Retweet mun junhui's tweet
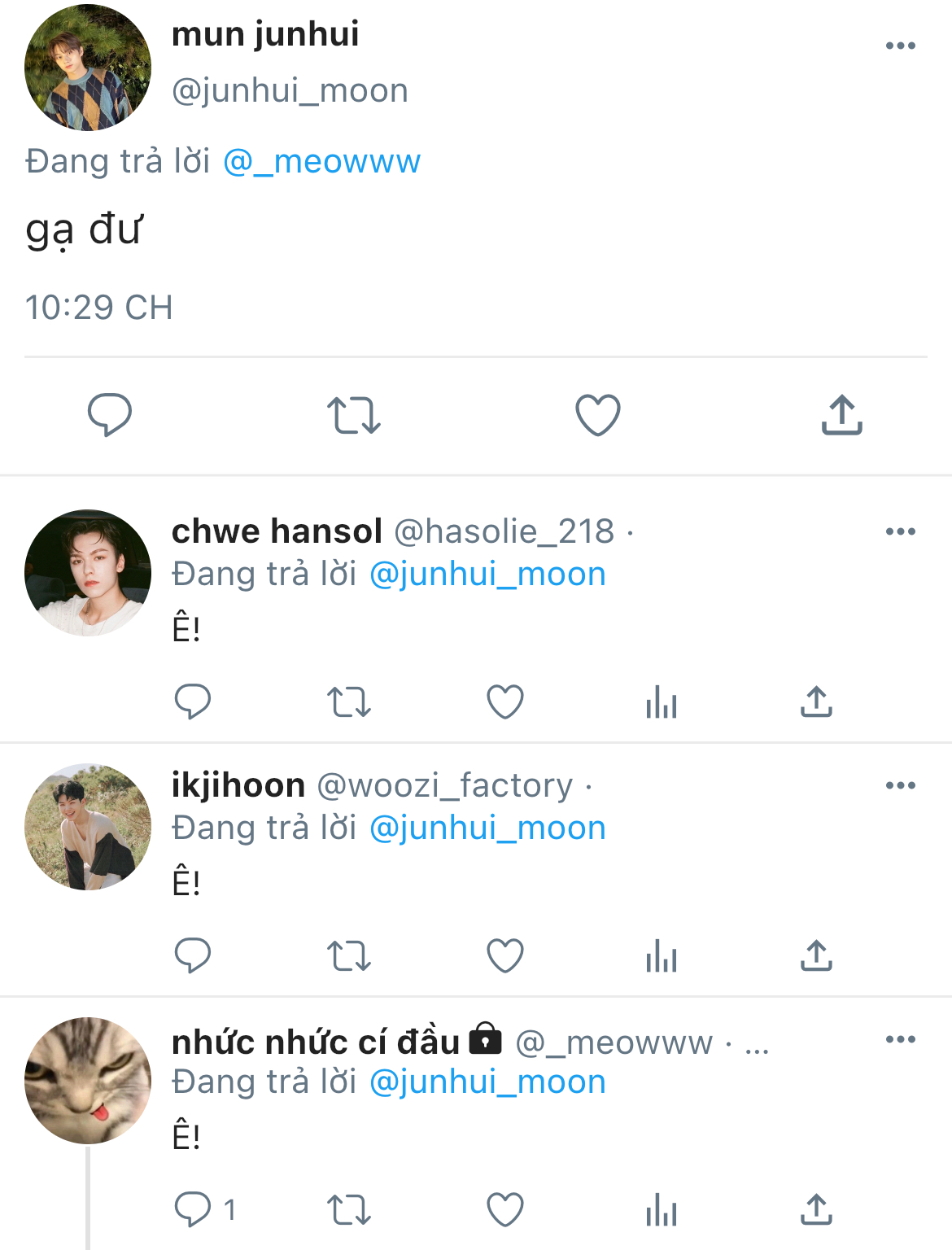This screenshot has width=952, height=1250. tap(354, 415)
